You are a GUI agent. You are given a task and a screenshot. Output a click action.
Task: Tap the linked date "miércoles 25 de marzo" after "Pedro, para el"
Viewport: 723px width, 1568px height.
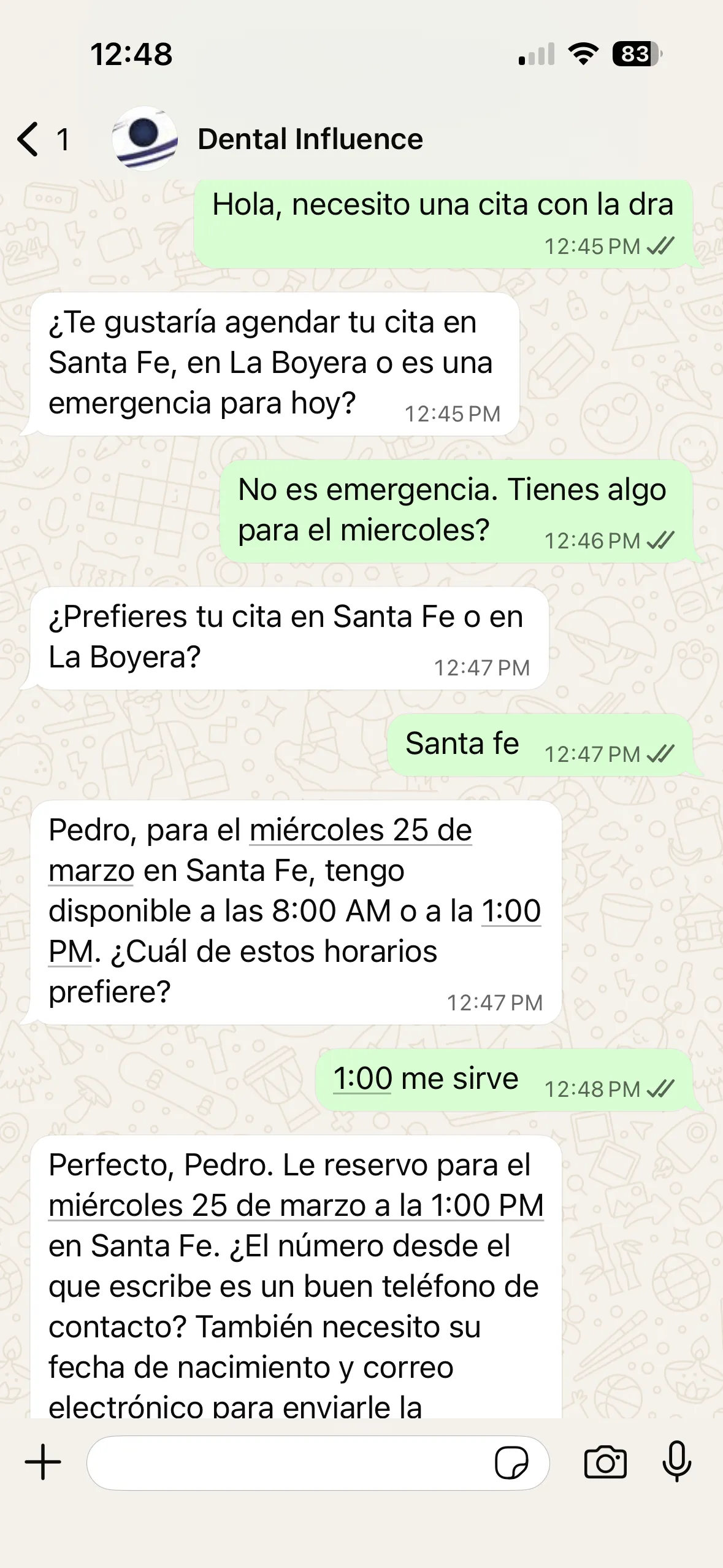tap(360, 831)
